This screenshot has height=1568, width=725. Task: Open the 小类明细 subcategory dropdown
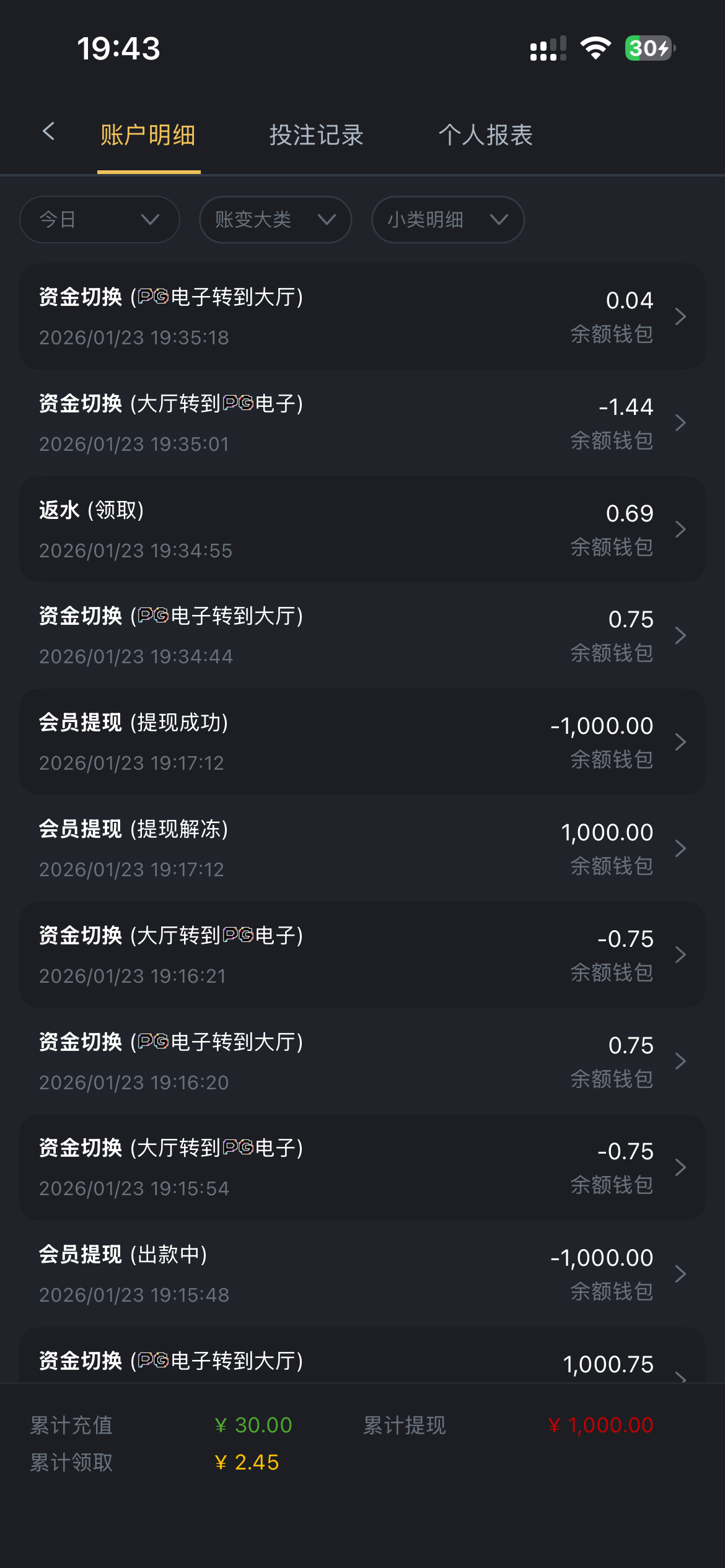[x=447, y=219]
